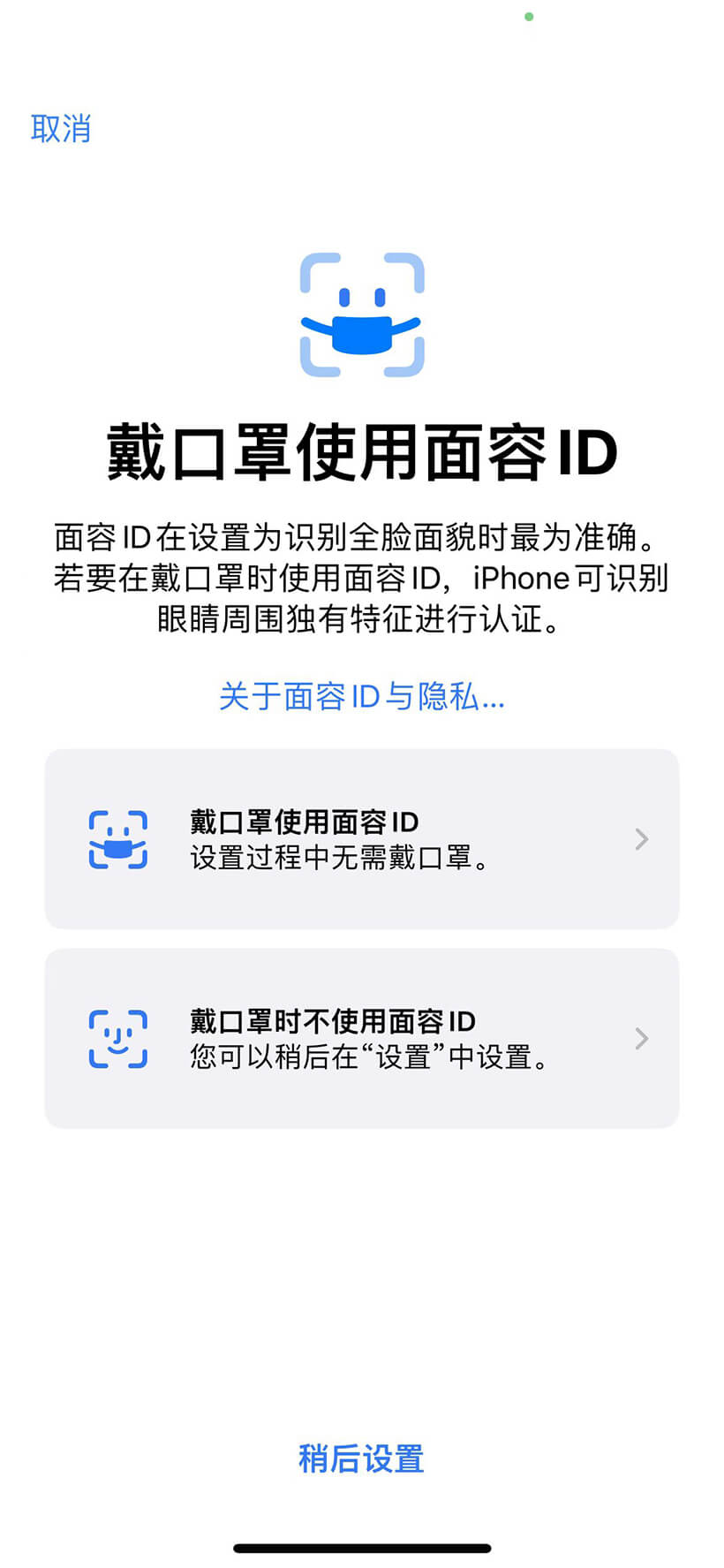Image resolution: width=724 pixels, height=1568 pixels.
Task: Tap the green camera indicator dot at screen top
Action: [x=530, y=16]
